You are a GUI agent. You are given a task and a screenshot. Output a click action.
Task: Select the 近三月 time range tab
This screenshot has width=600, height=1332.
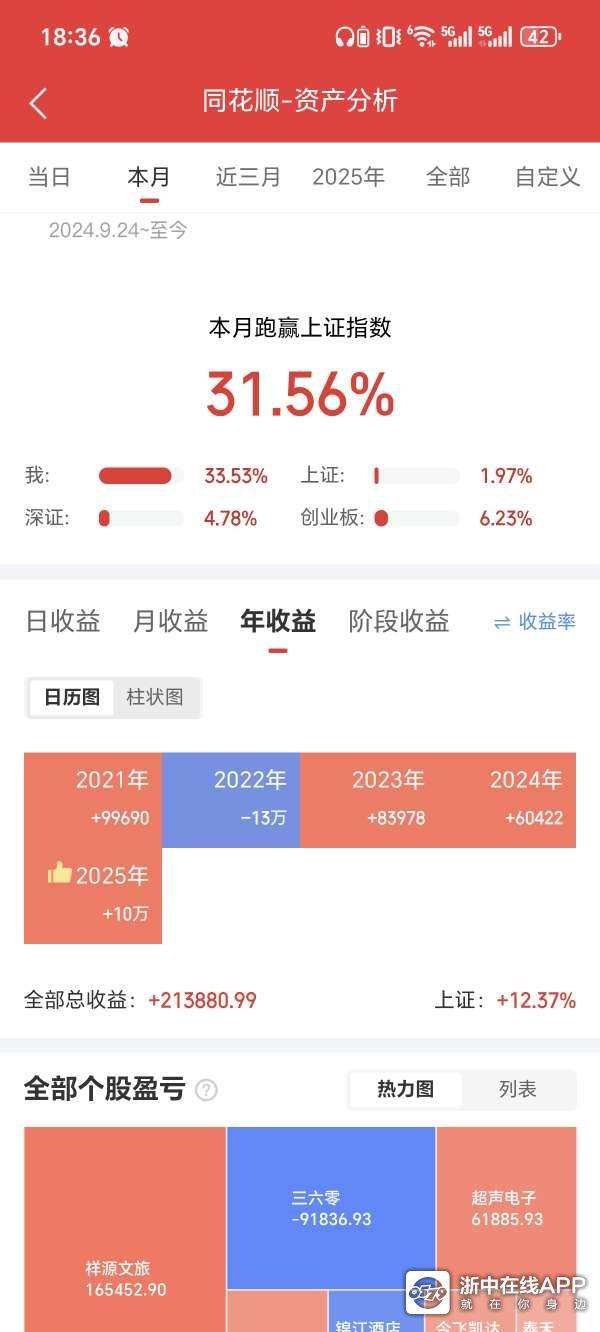(x=248, y=178)
